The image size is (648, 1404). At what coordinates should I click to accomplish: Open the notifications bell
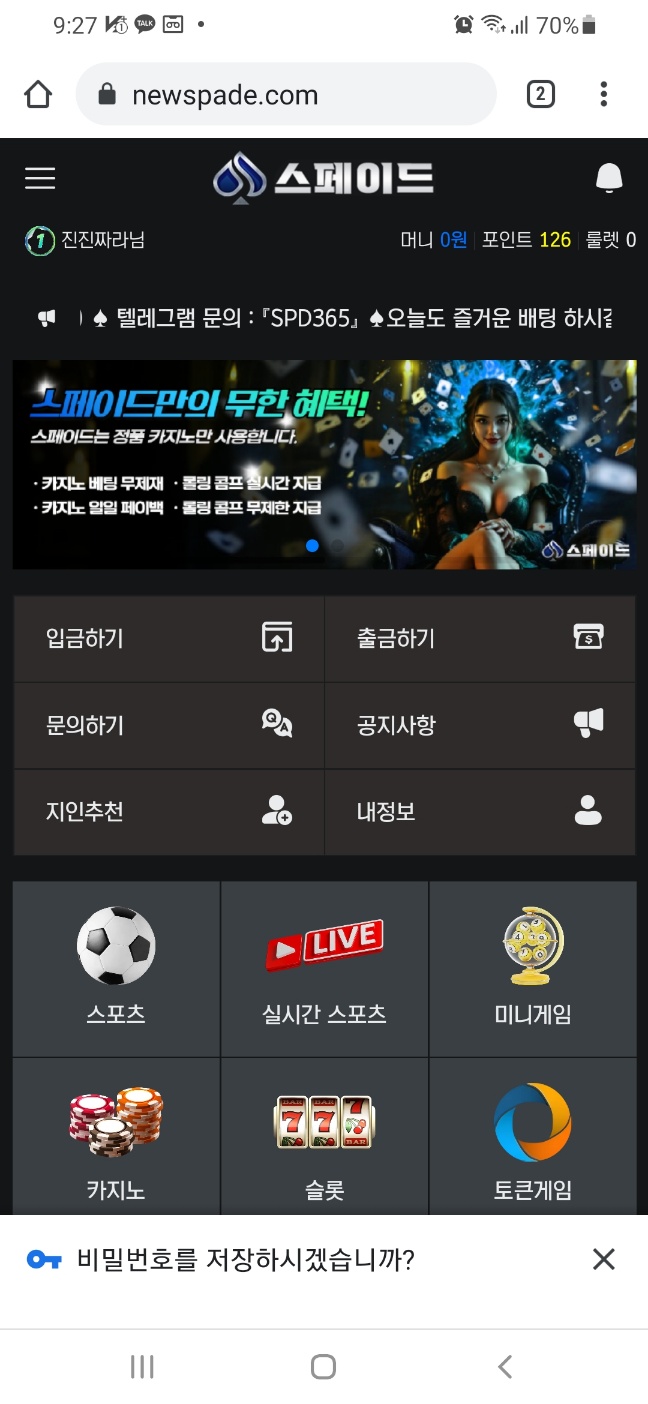click(x=609, y=178)
